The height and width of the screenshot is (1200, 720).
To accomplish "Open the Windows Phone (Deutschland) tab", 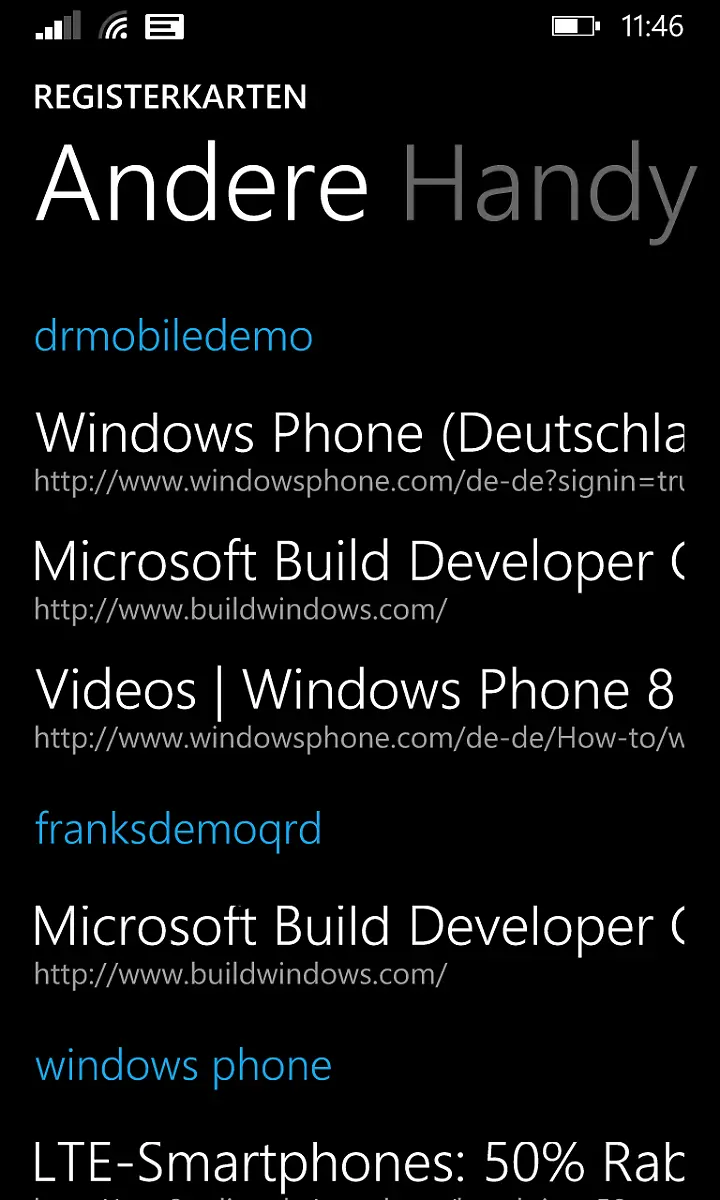I will point(360,433).
